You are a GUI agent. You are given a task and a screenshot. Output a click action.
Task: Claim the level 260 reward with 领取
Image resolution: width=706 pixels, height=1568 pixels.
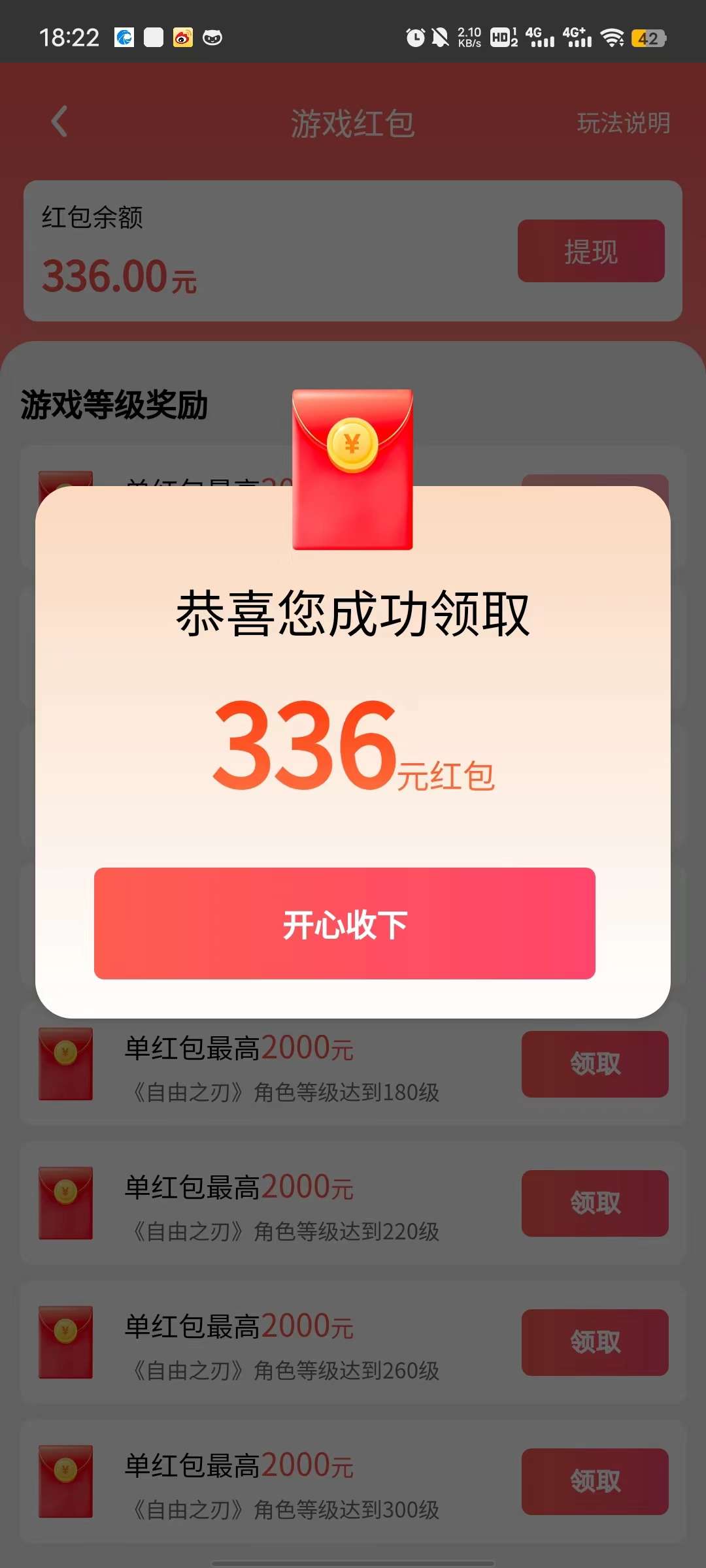(595, 1342)
